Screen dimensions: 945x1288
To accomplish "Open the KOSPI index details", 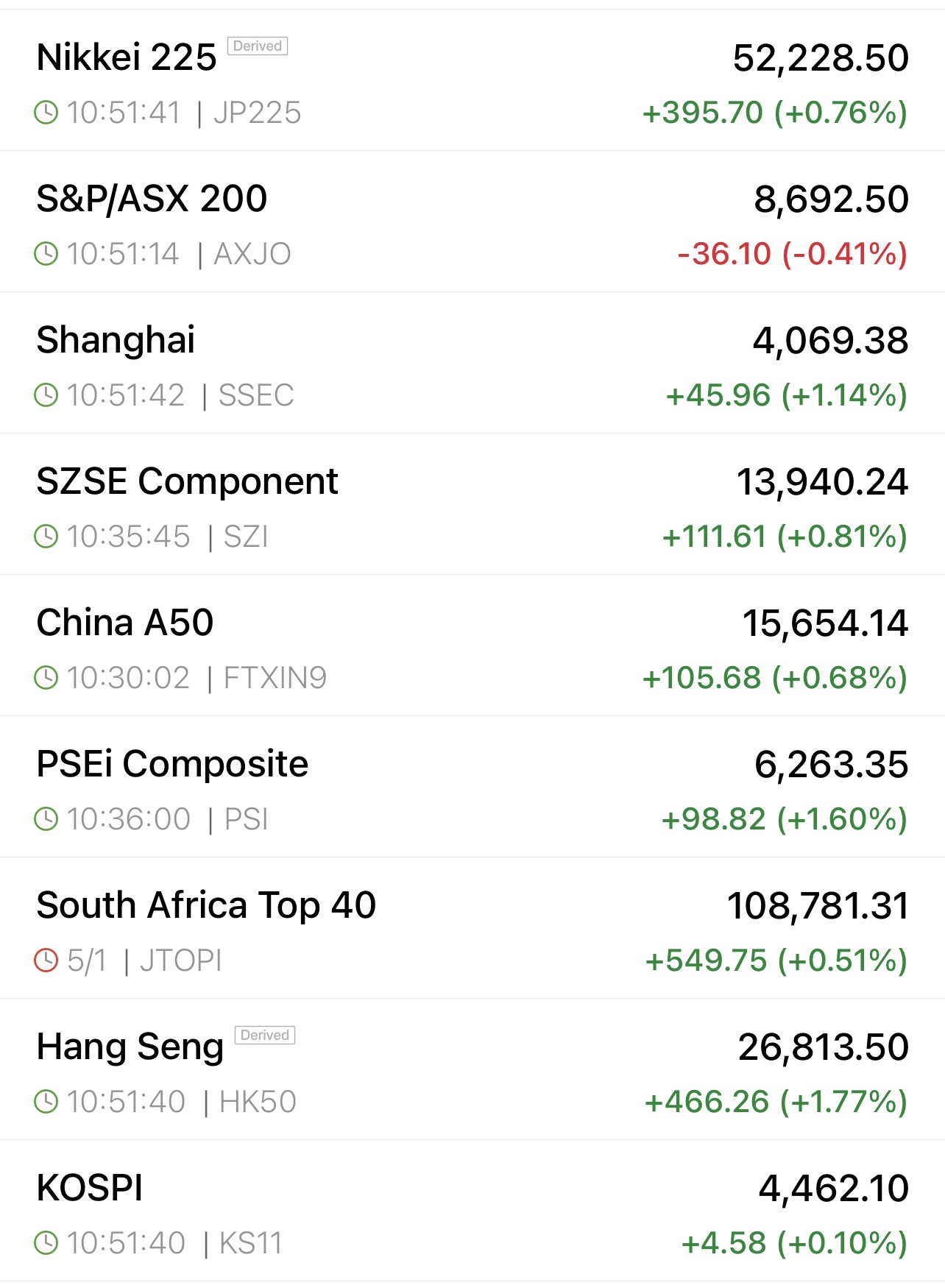I will tap(90, 1188).
